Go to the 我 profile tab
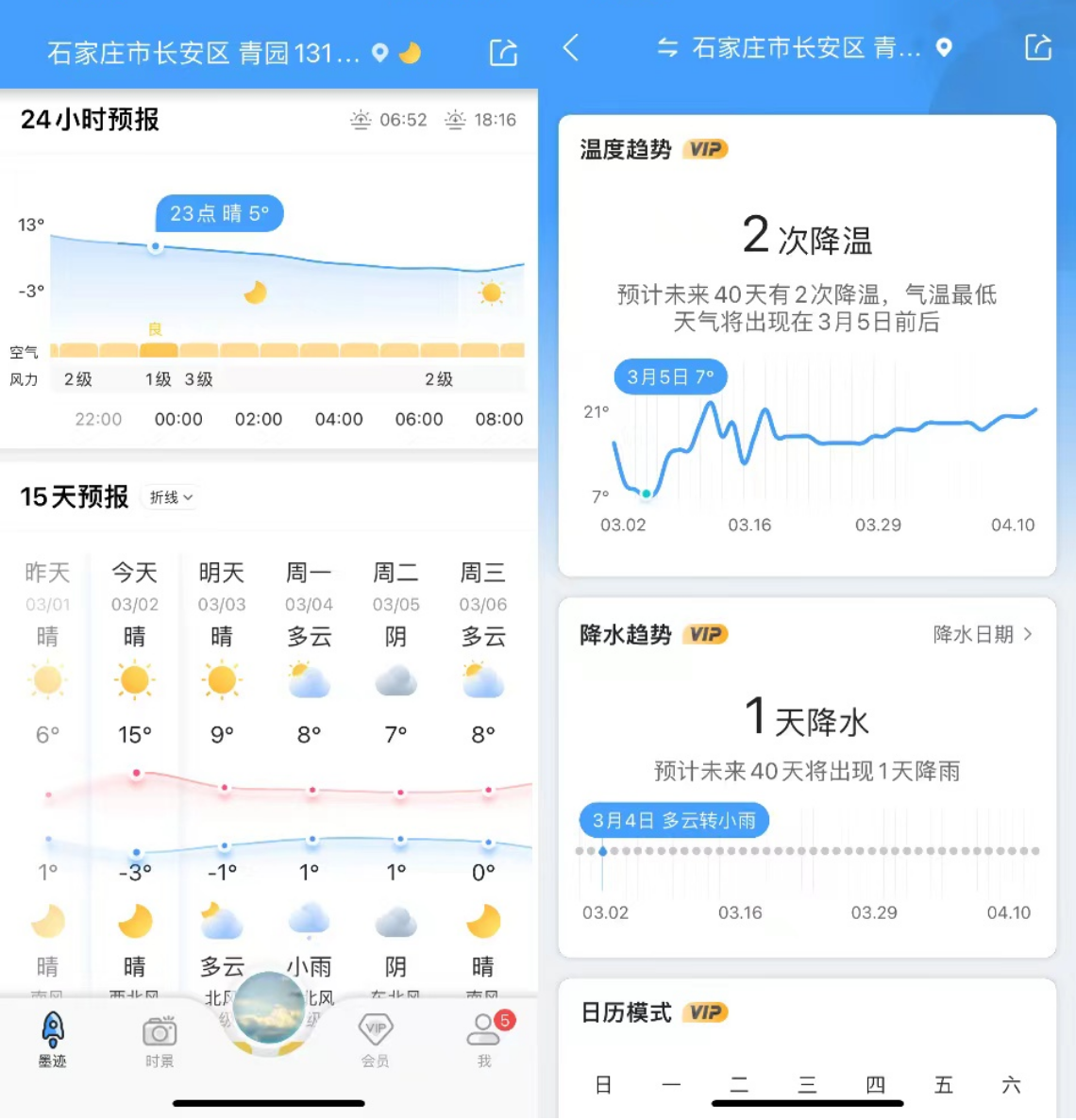The image size is (1076, 1120). 484,1039
